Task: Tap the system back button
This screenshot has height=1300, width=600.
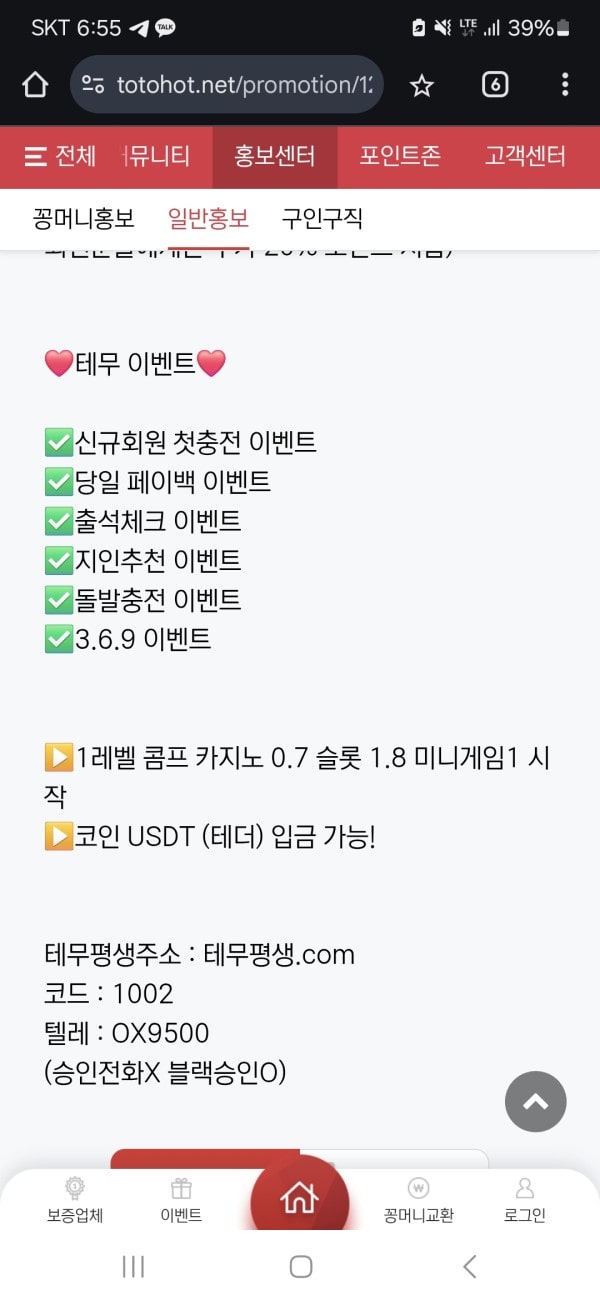Action: click(x=469, y=1267)
